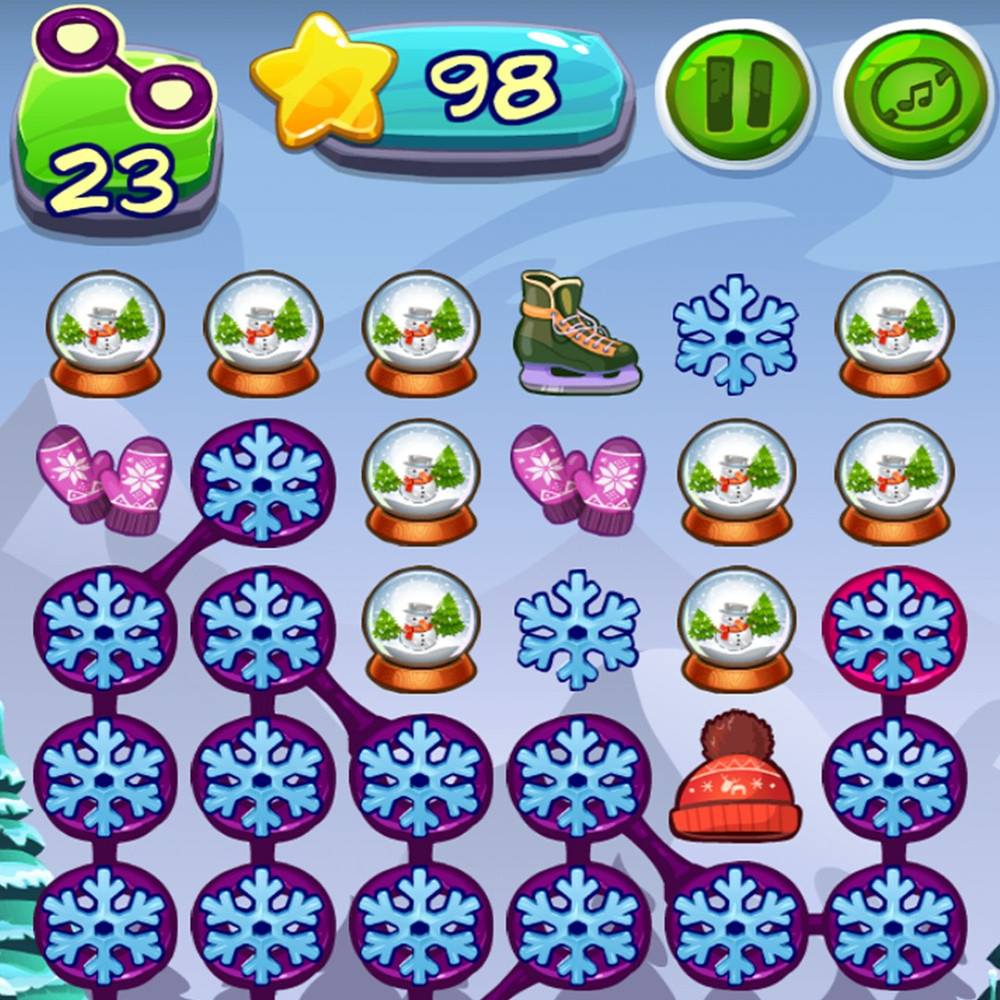1000x1000 pixels.
Task: Pause the game
Action: point(738,95)
